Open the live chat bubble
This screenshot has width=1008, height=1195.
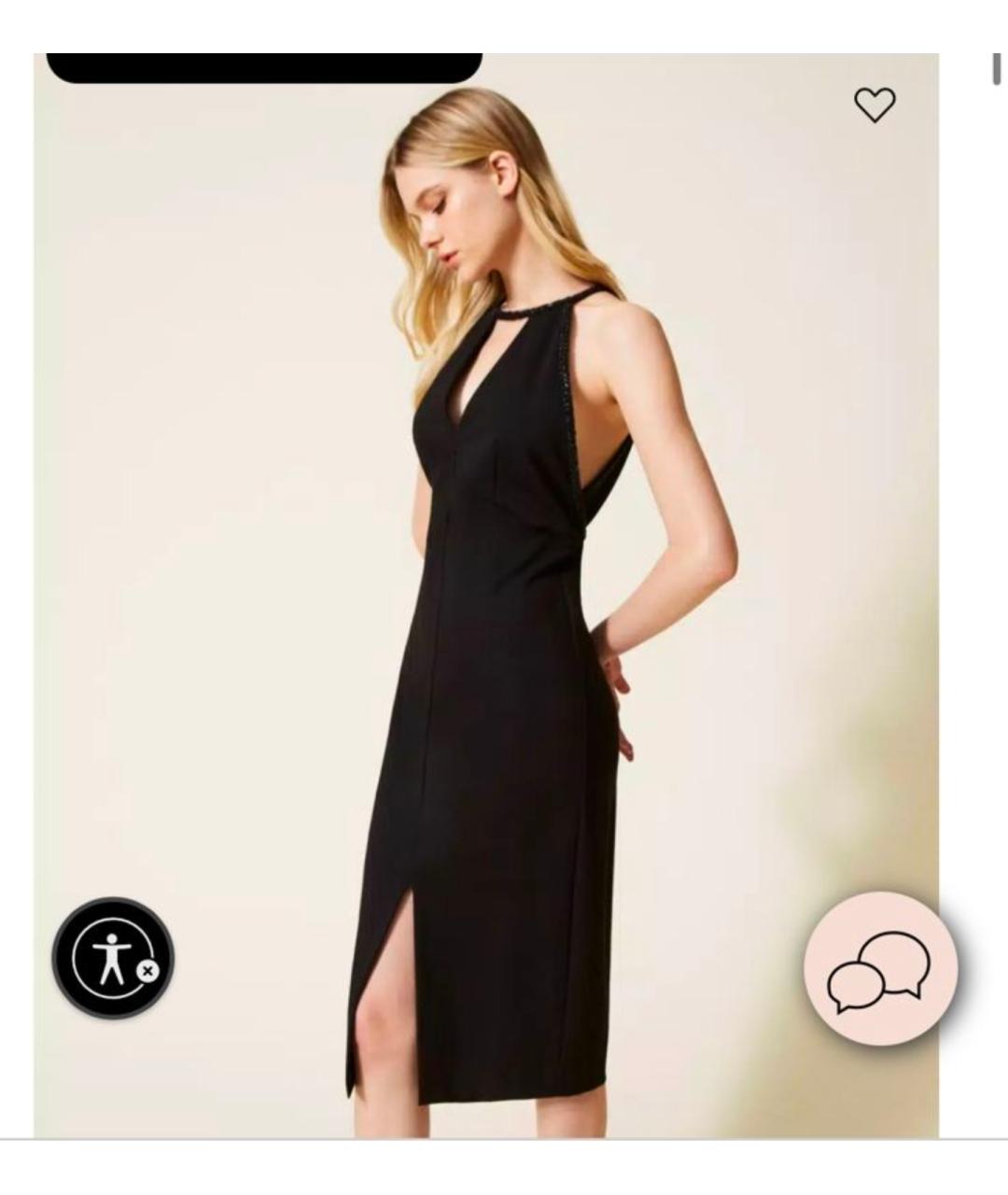[880, 968]
